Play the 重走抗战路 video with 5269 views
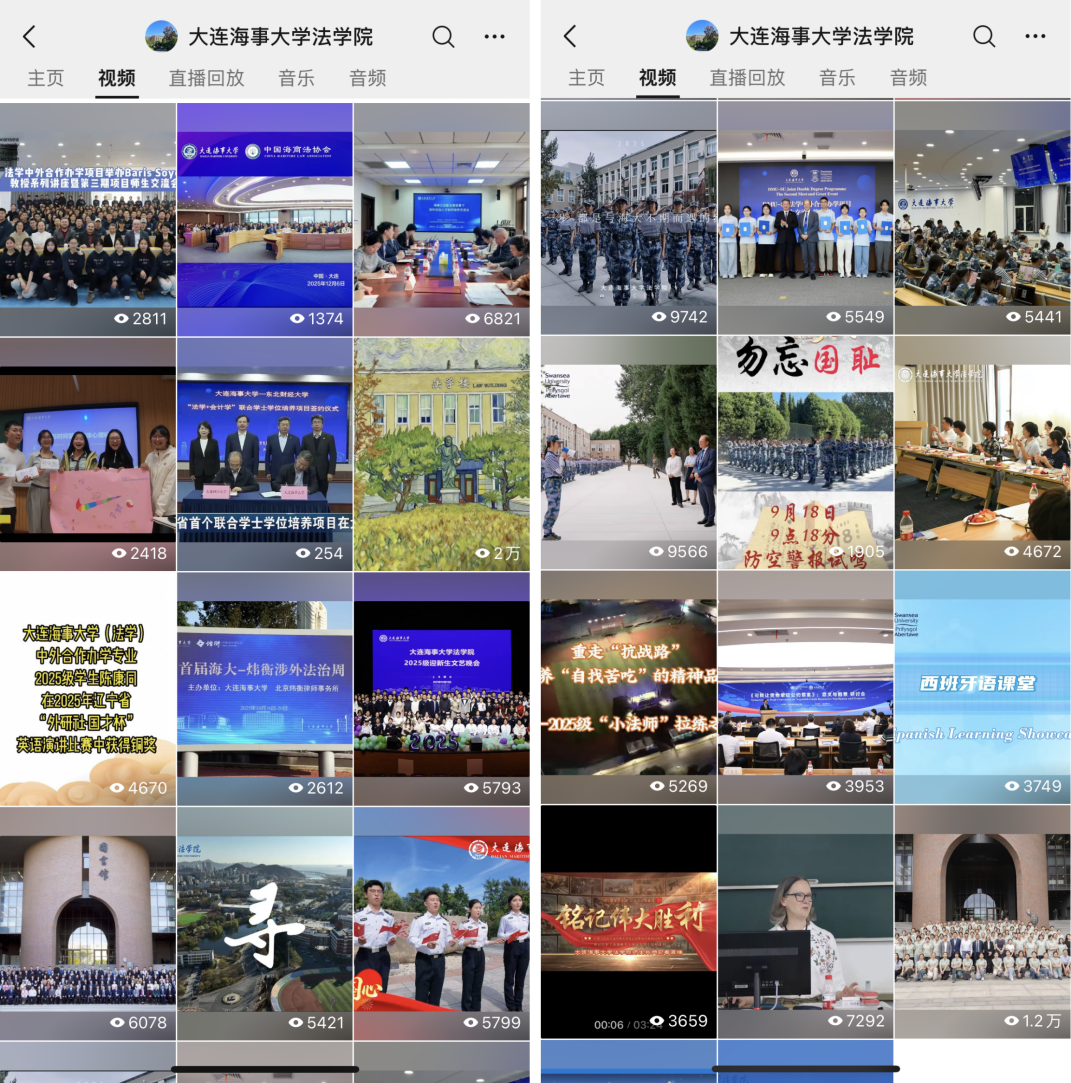This screenshot has height=1083, width=1071. coord(628,686)
